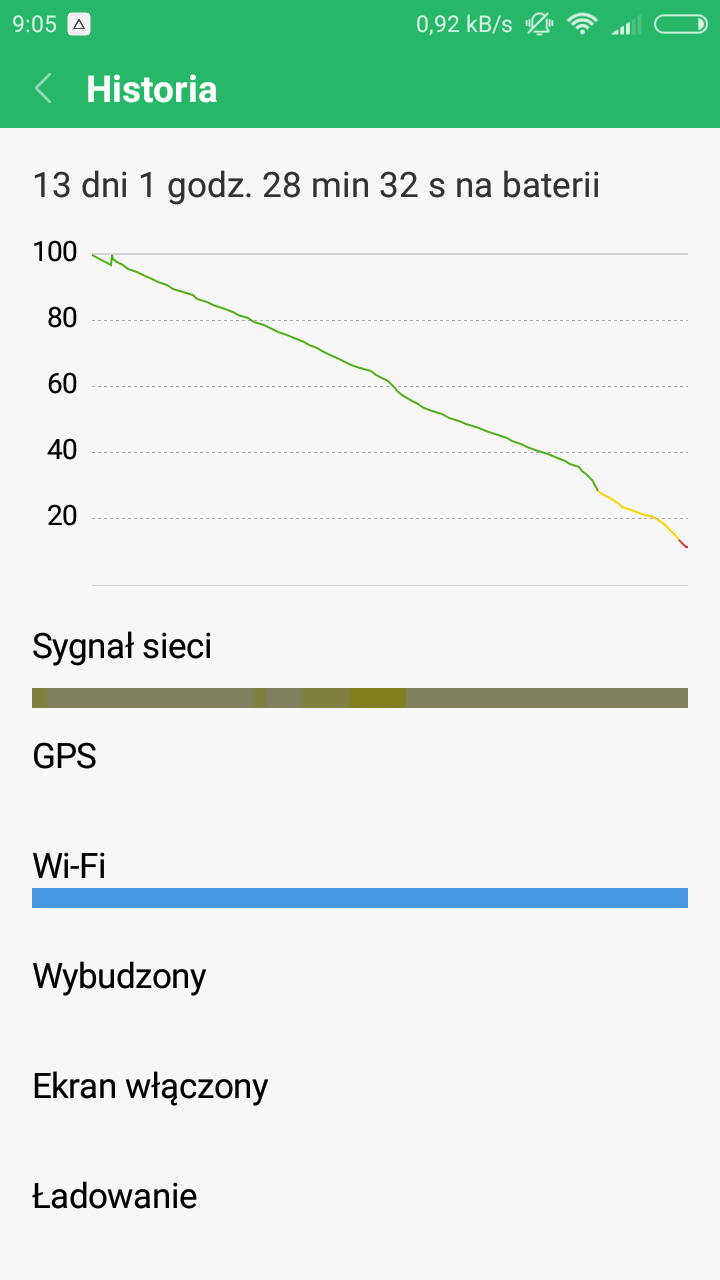Go back from the Historia screen
This screenshot has width=720, height=1280.
coord(43,89)
